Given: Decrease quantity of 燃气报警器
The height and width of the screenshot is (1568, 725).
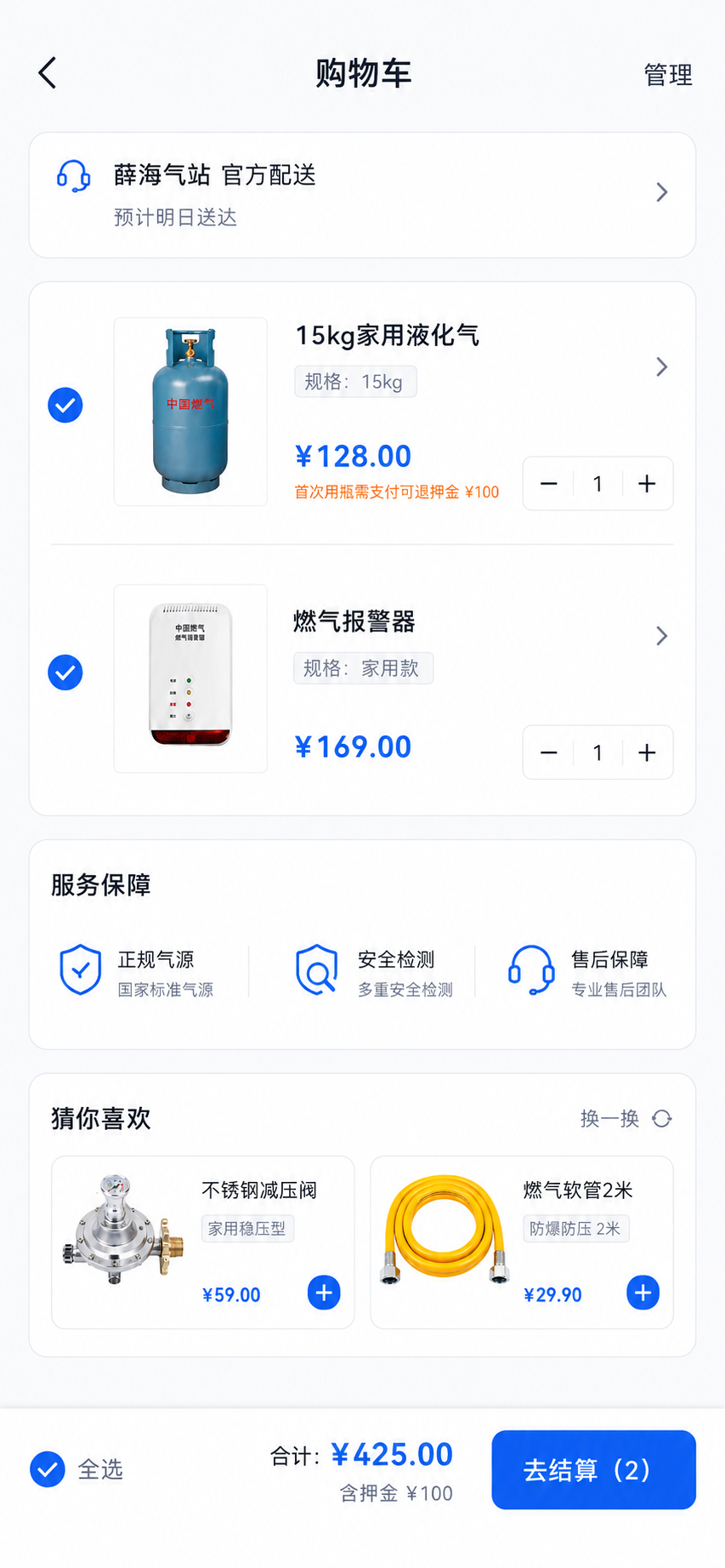Looking at the screenshot, I should point(549,753).
